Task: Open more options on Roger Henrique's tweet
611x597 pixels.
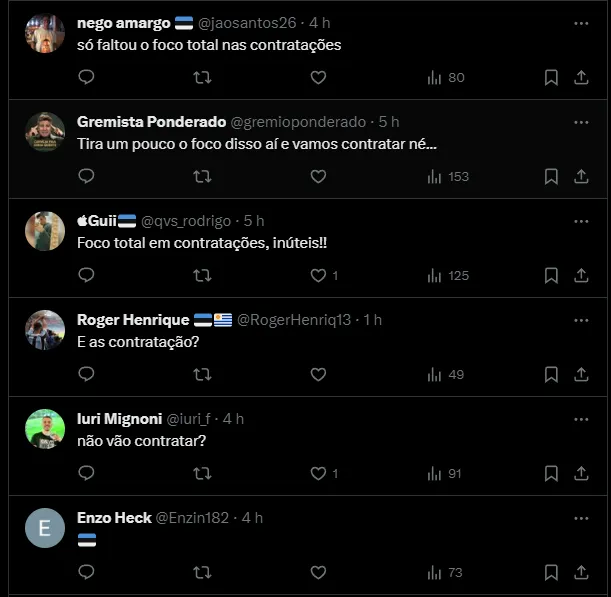Action: (581, 320)
